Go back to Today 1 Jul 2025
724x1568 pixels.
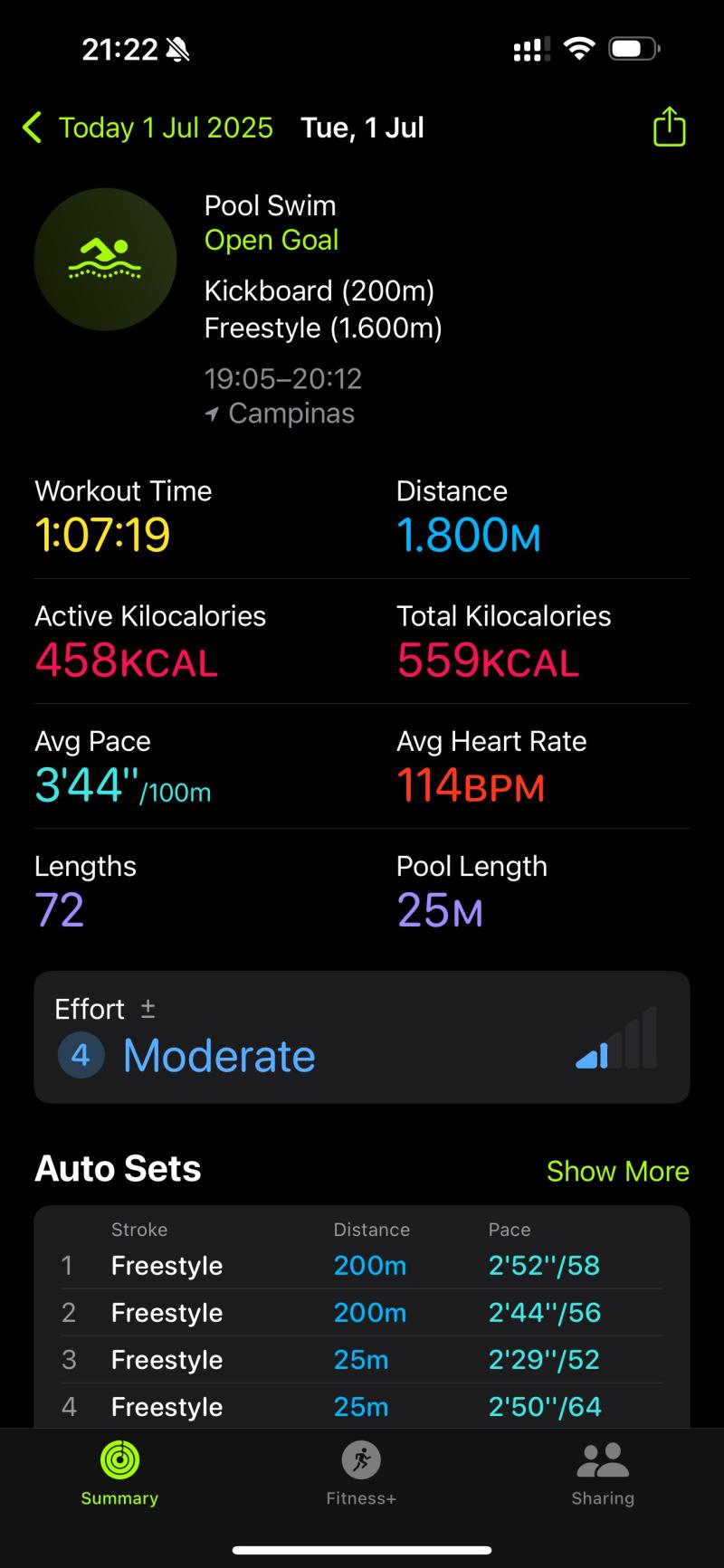pyautogui.click(x=148, y=128)
